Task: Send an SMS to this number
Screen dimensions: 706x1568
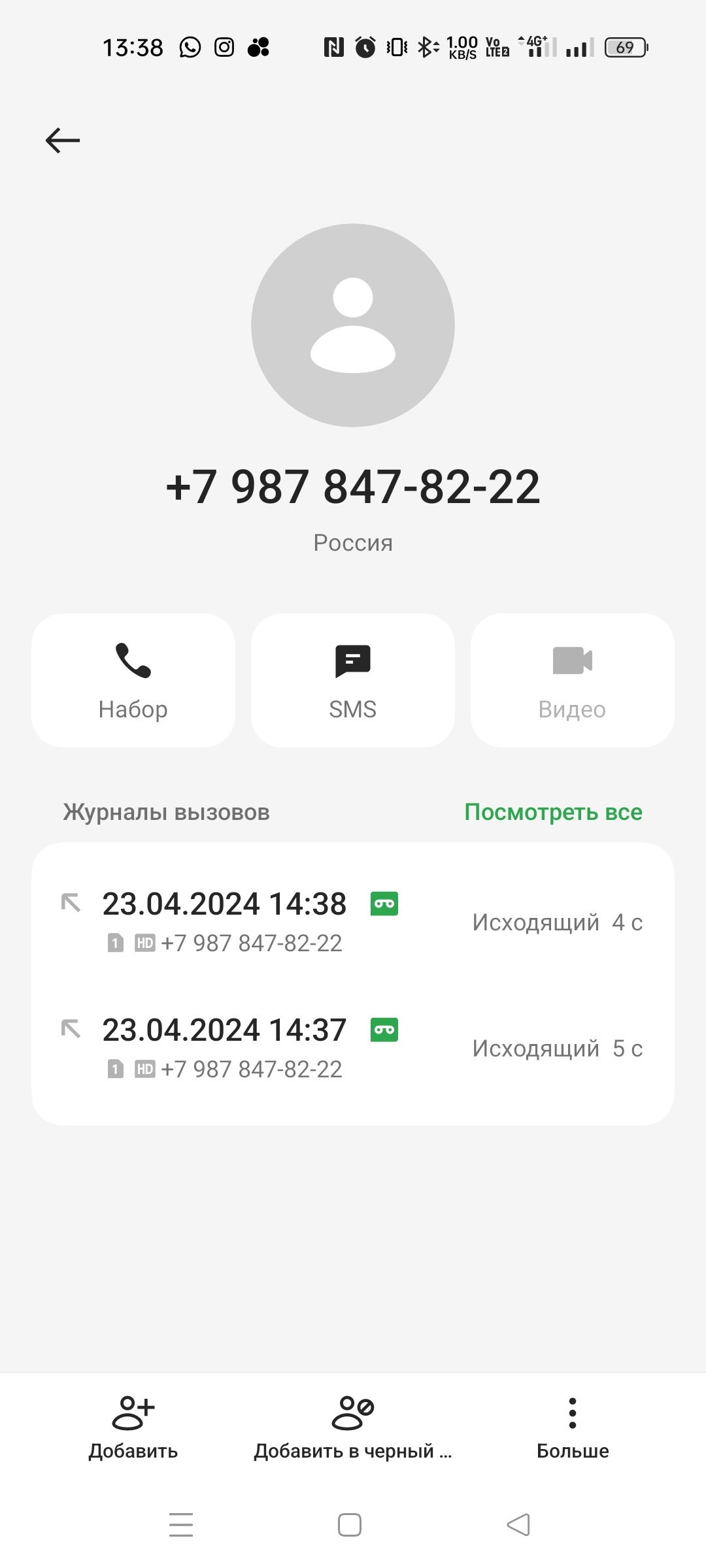Action: pyautogui.click(x=353, y=680)
